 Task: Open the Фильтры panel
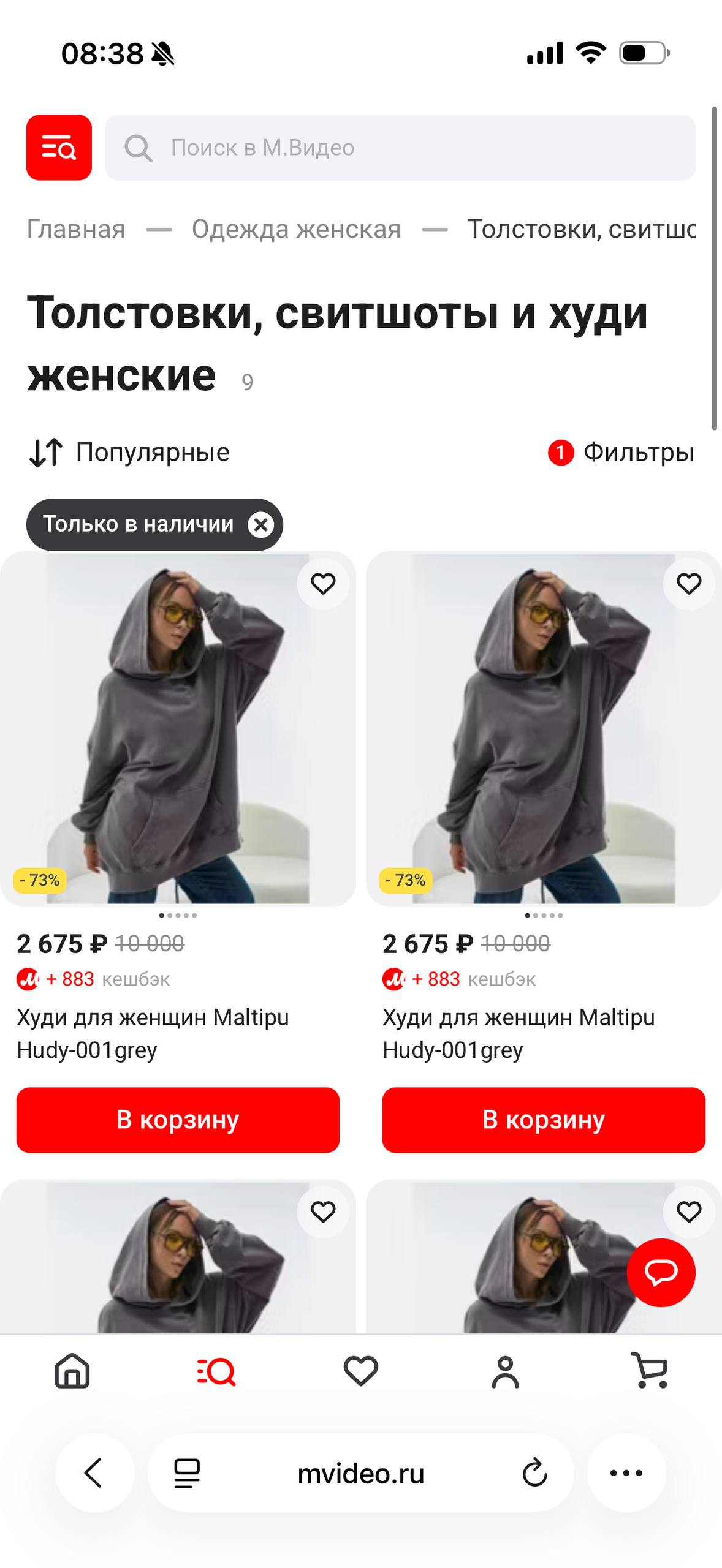(x=621, y=453)
